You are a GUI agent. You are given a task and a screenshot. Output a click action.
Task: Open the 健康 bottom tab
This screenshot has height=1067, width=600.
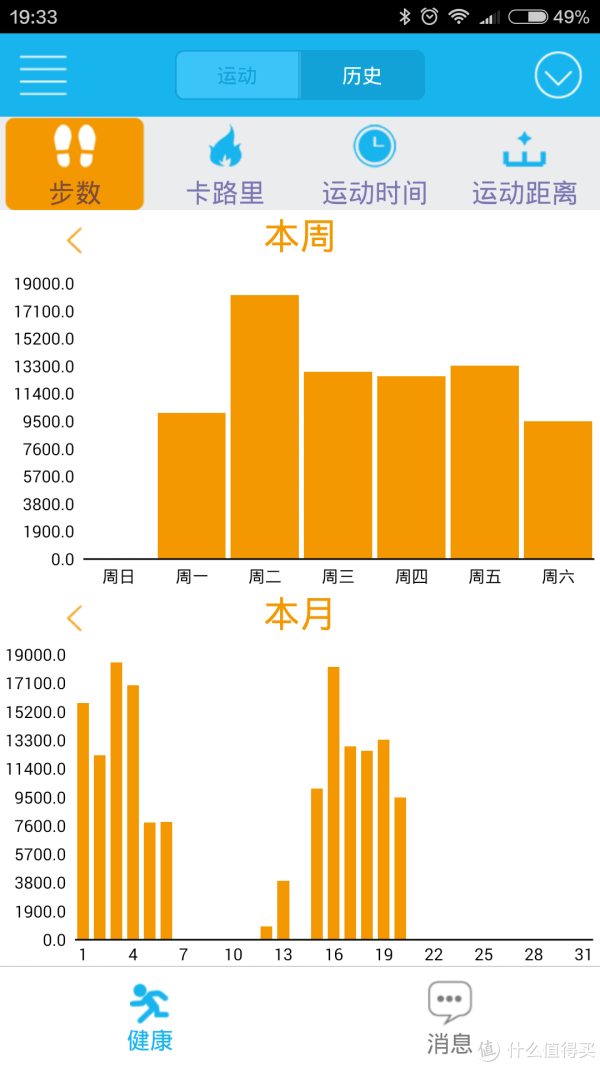(150, 1017)
